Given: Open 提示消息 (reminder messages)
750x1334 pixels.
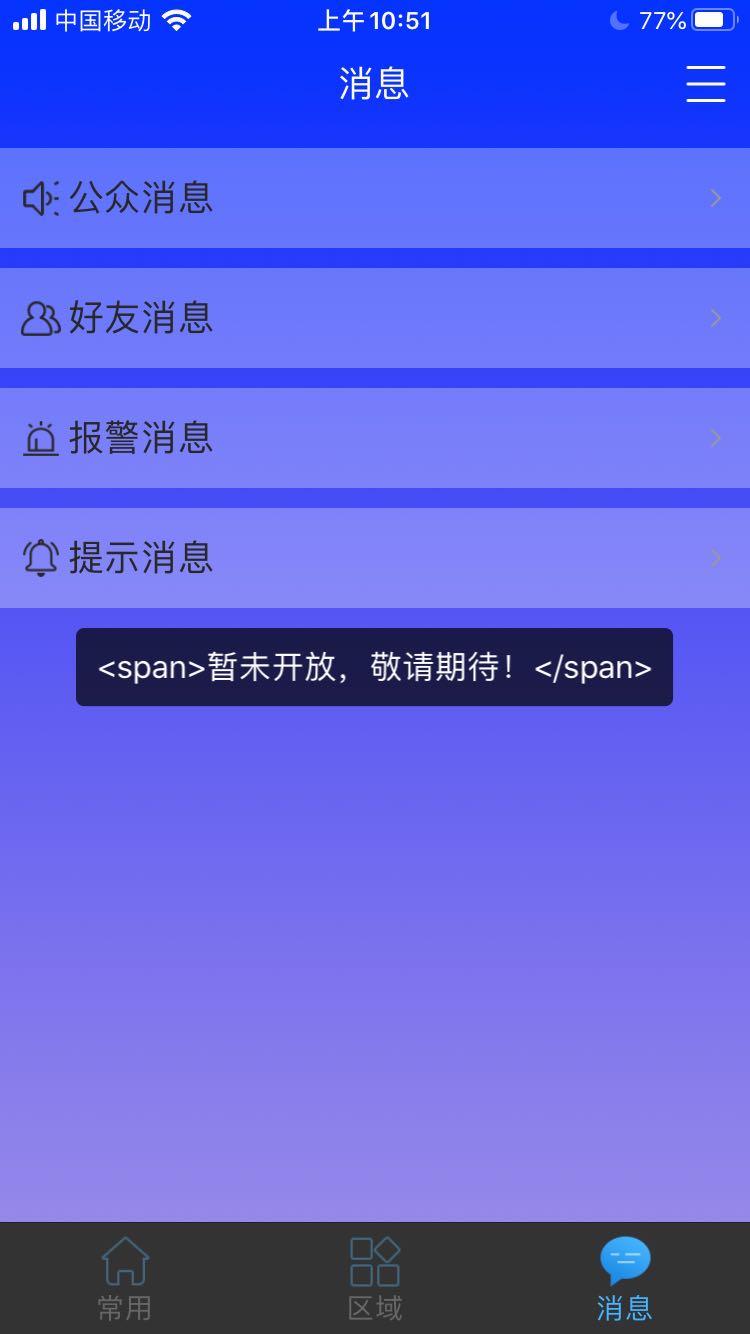Looking at the screenshot, I should coord(375,558).
